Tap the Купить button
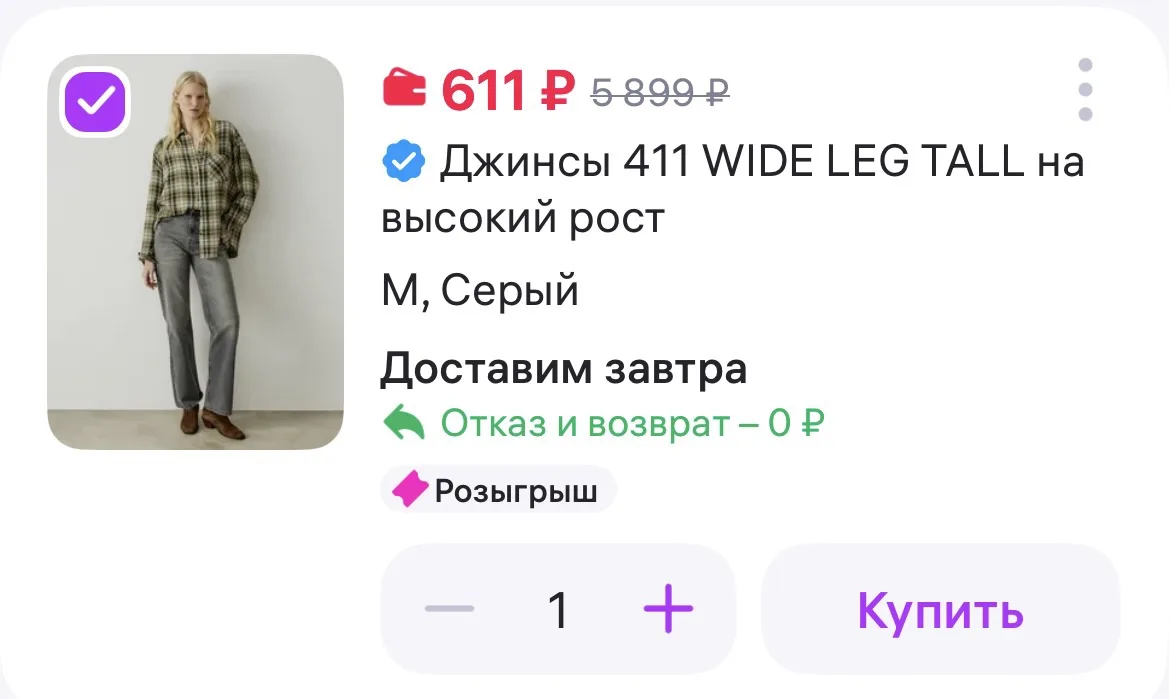Screen dimensions: 1170x699 pyautogui.click(x=940, y=609)
